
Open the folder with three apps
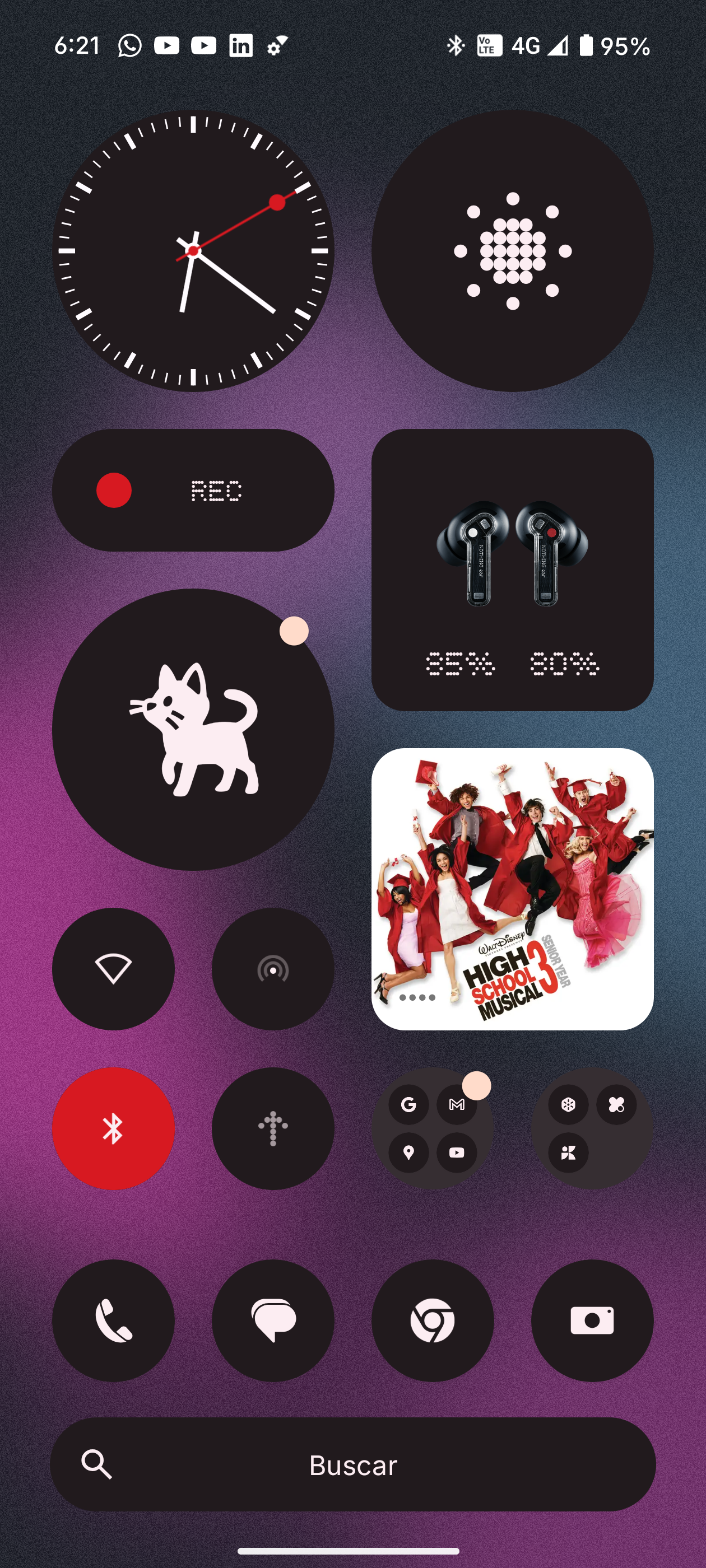592,1128
